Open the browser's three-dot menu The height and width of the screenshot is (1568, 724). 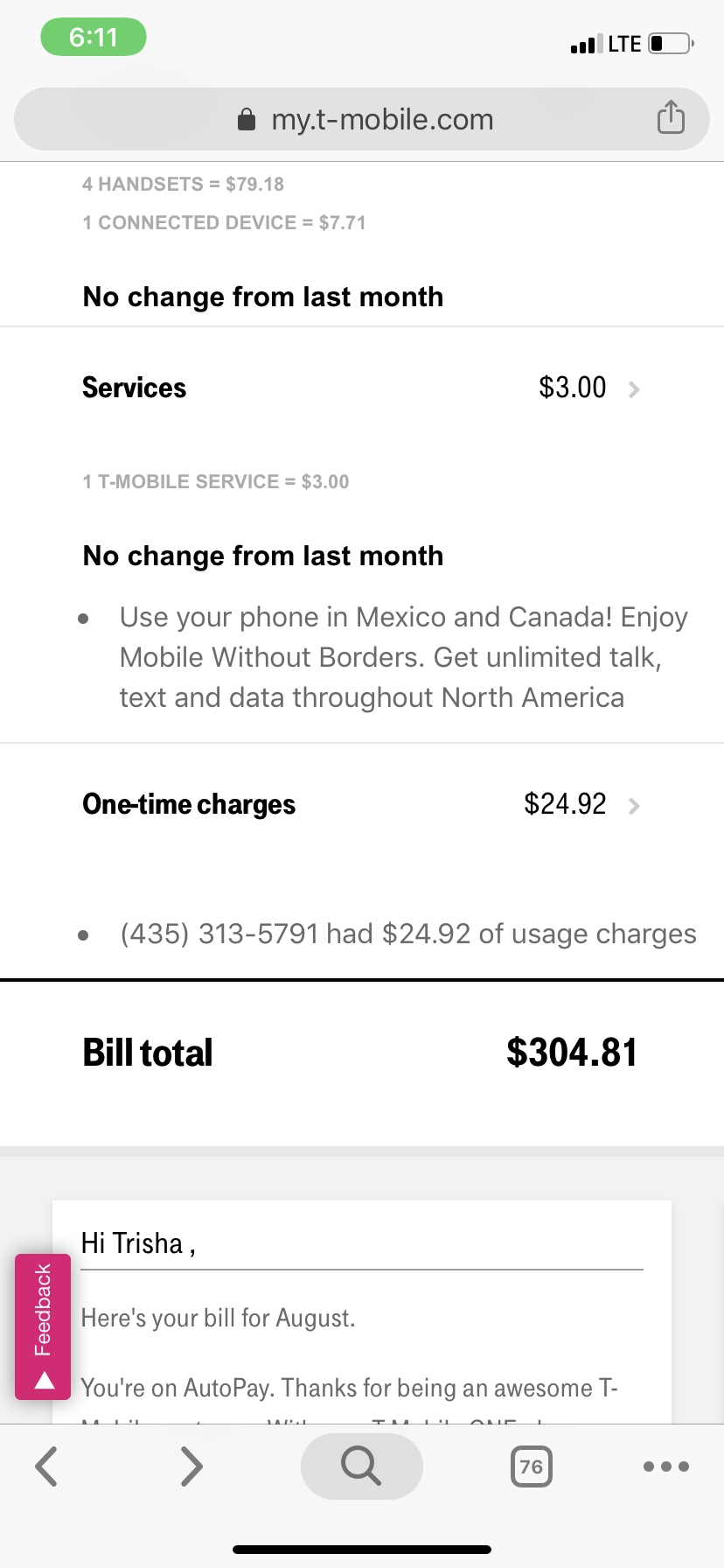(x=666, y=1466)
